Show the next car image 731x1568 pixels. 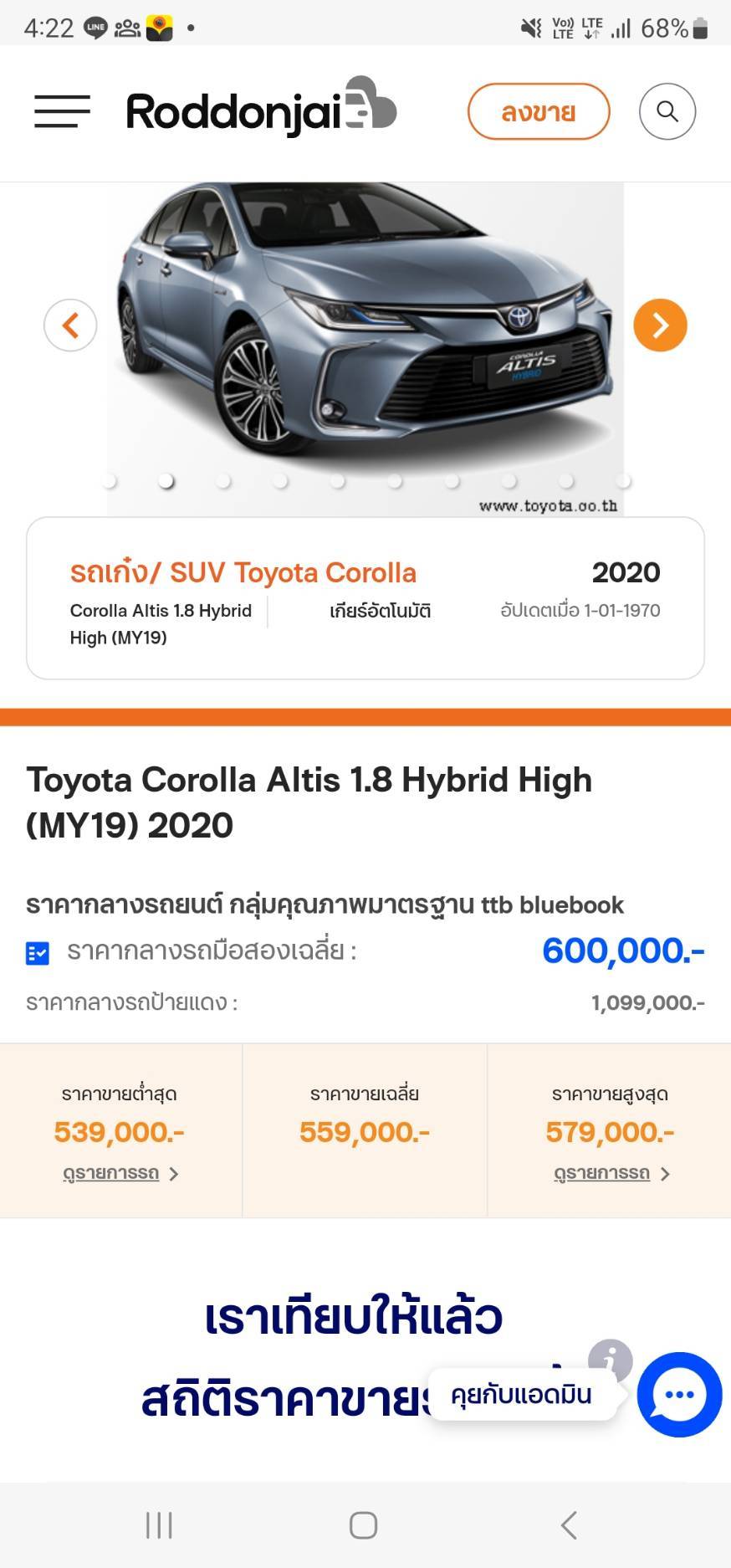660,325
